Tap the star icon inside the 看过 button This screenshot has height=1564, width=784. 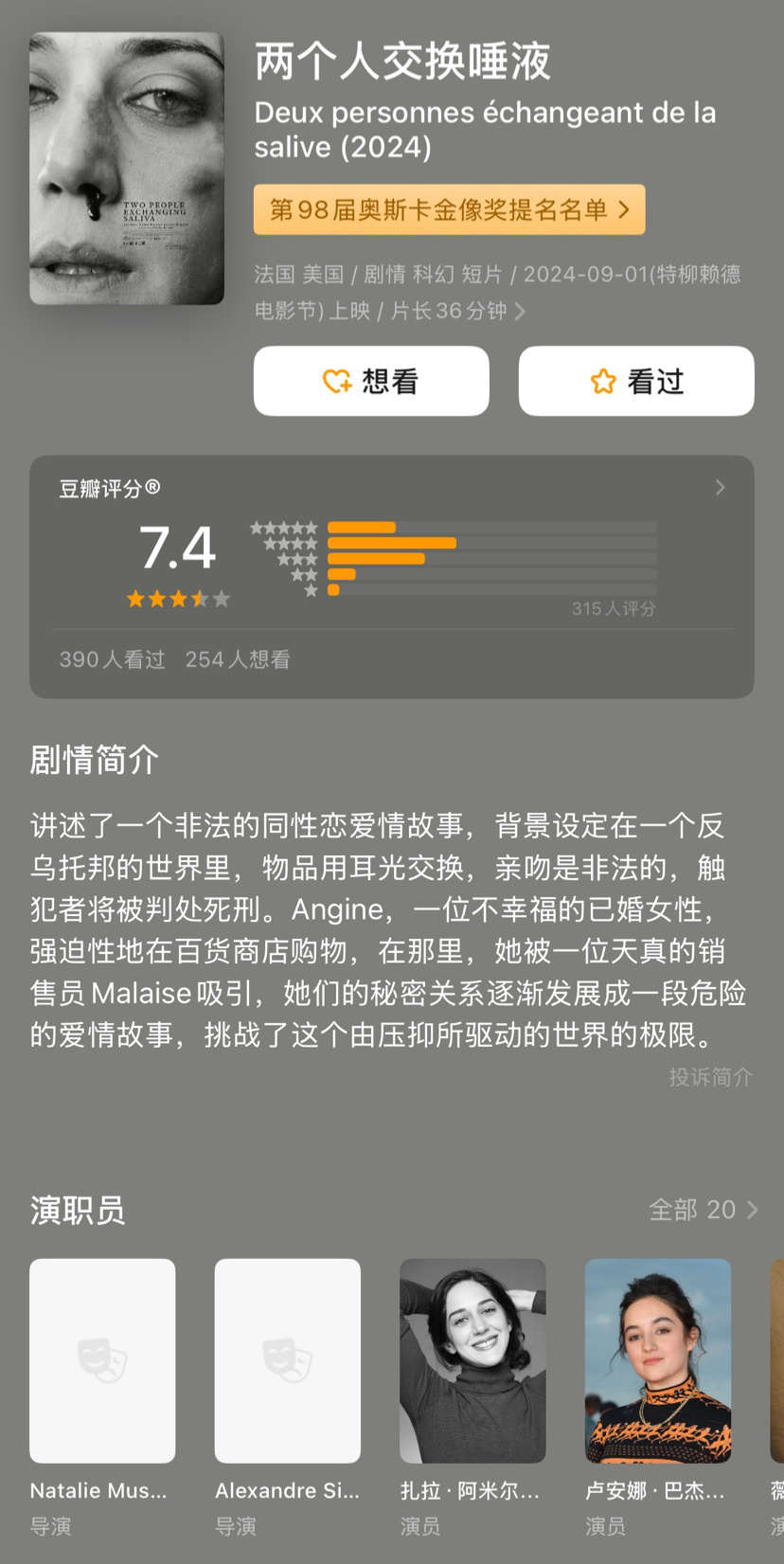pyautogui.click(x=603, y=380)
